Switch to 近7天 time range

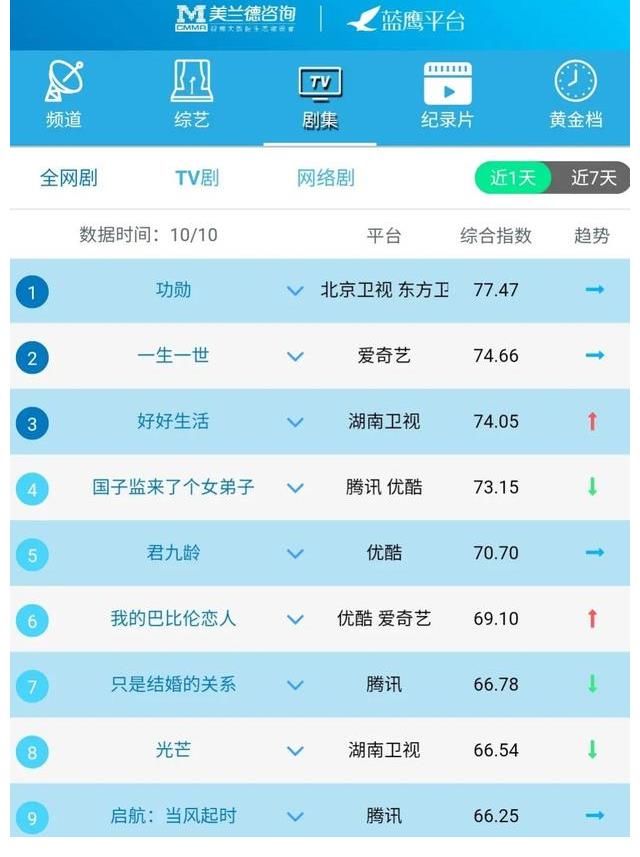pos(593,178)
